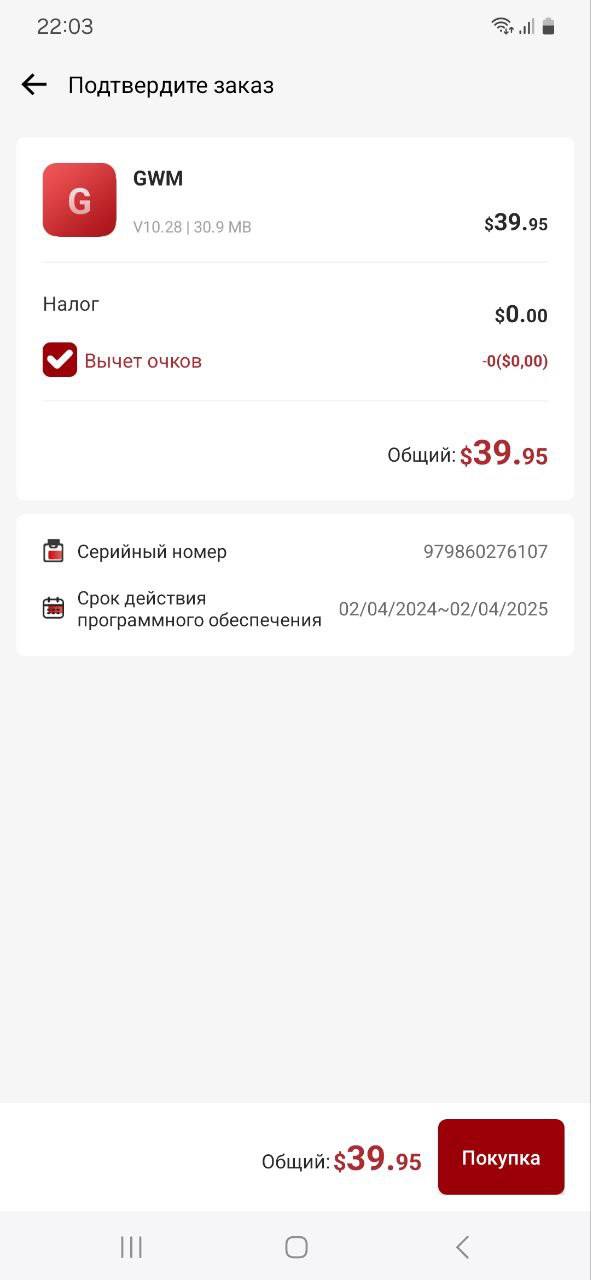Viewport: 591px width, 1280px height.
Task: Open recent apps from navigation bar
Action: [131, 1246]
